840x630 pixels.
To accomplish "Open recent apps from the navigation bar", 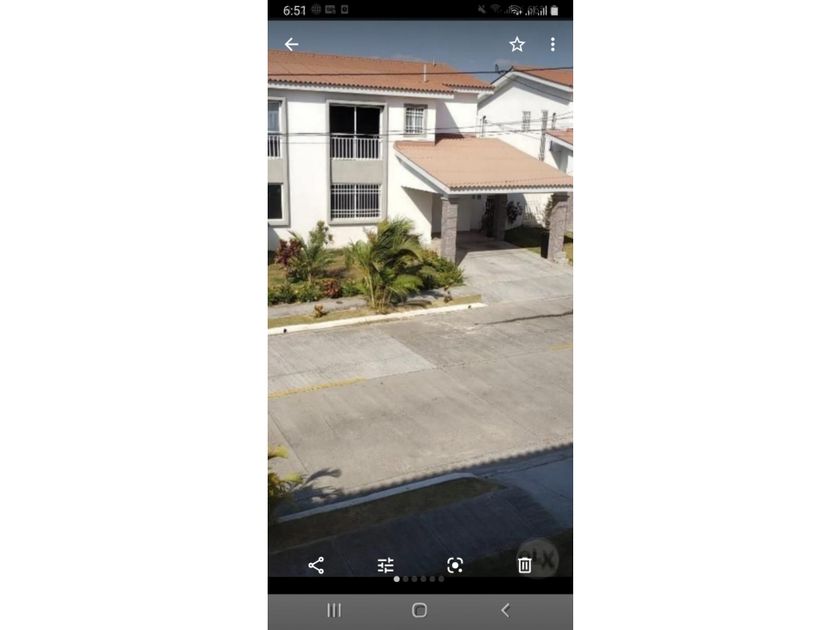I will [334, 610].
